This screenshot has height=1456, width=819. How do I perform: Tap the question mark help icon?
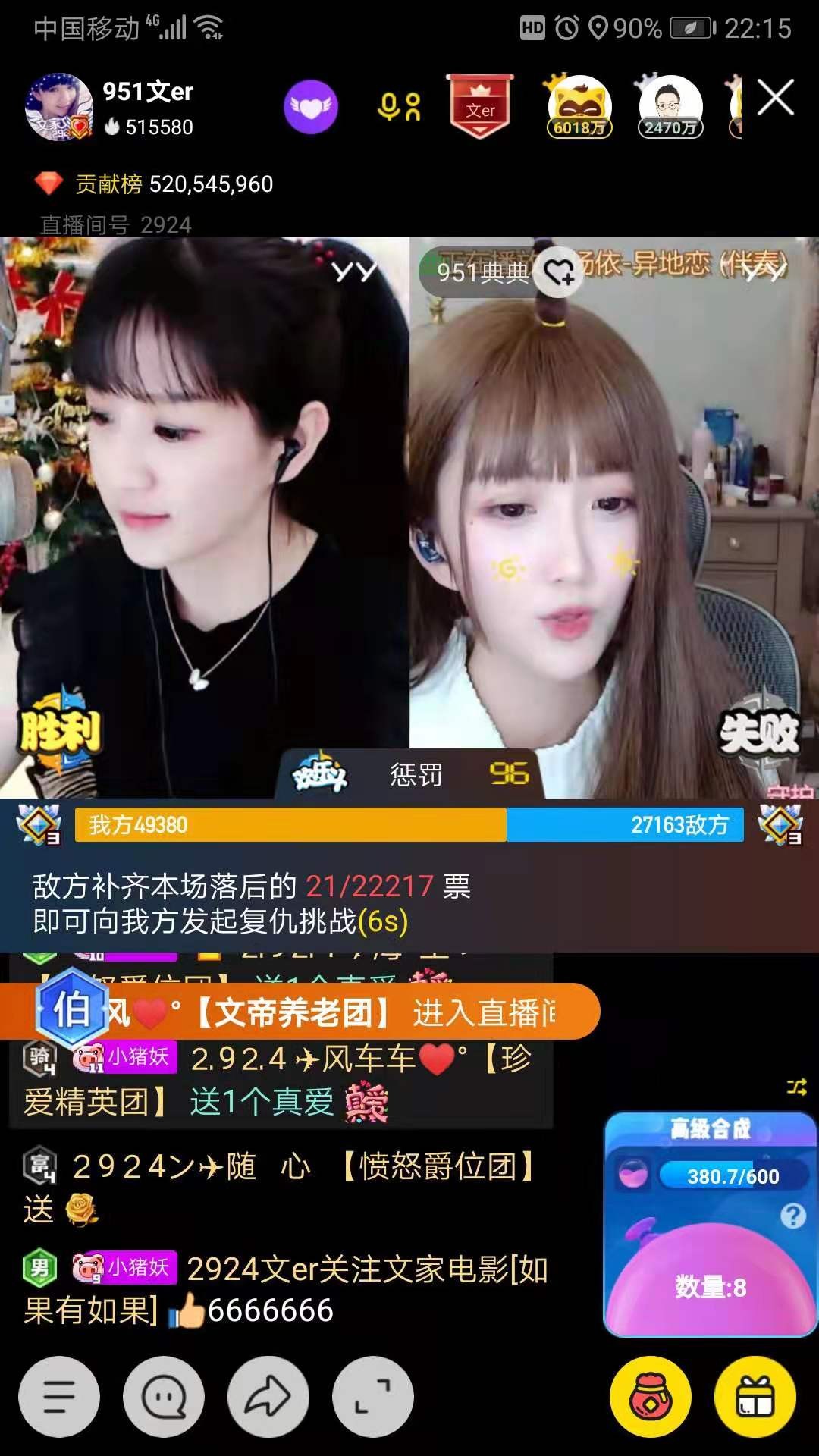[x=792, y=1216]
